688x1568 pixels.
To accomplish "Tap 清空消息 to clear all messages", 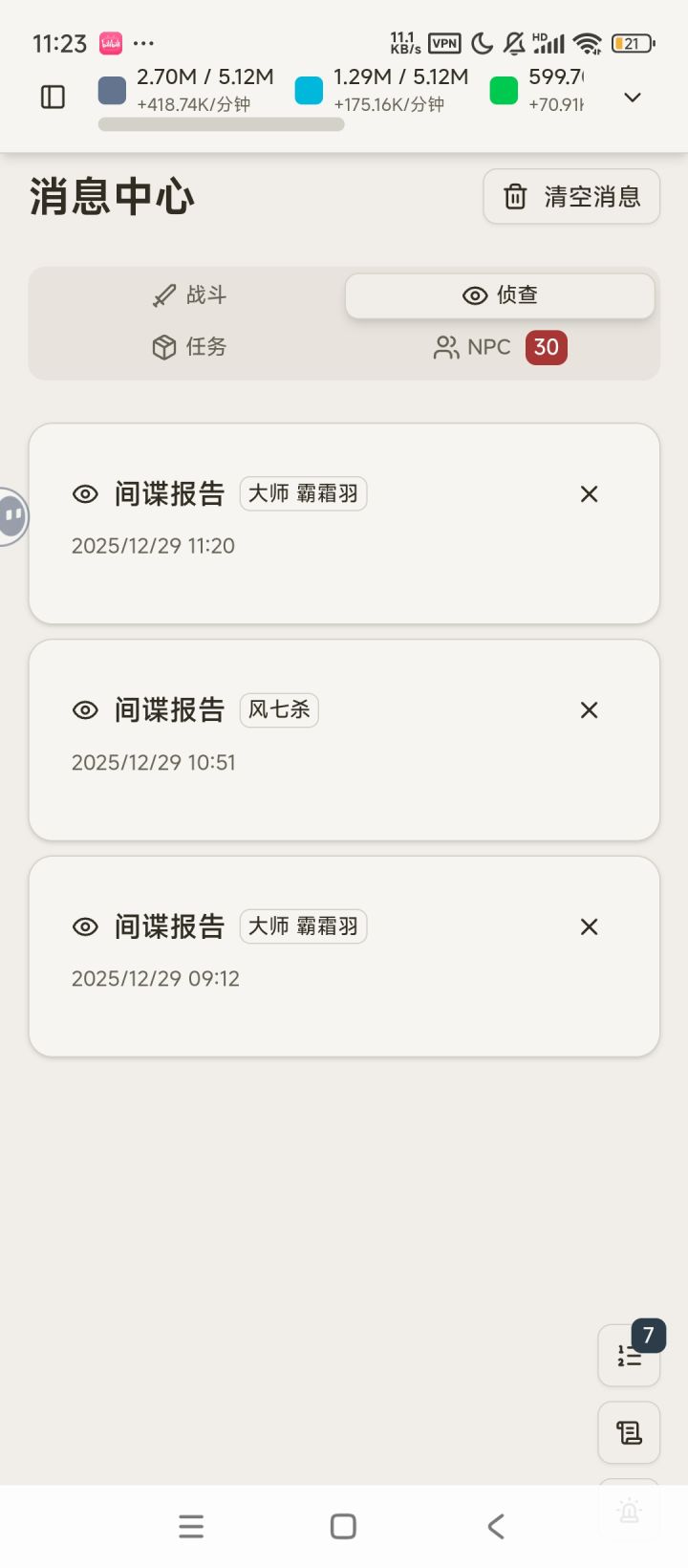I will 571,197.
